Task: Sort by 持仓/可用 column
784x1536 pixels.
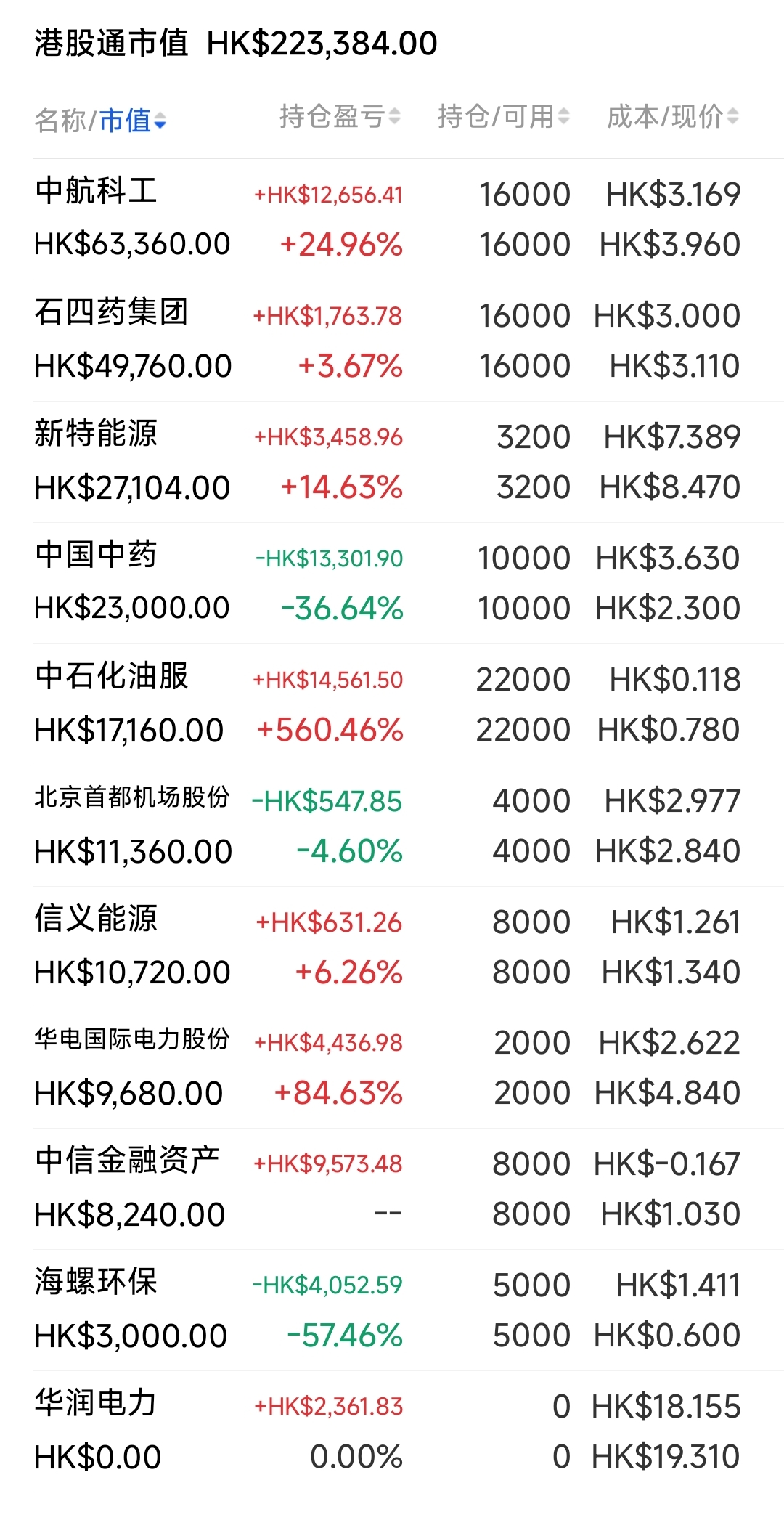Action: pyautogui.click(x=503, y=116)
